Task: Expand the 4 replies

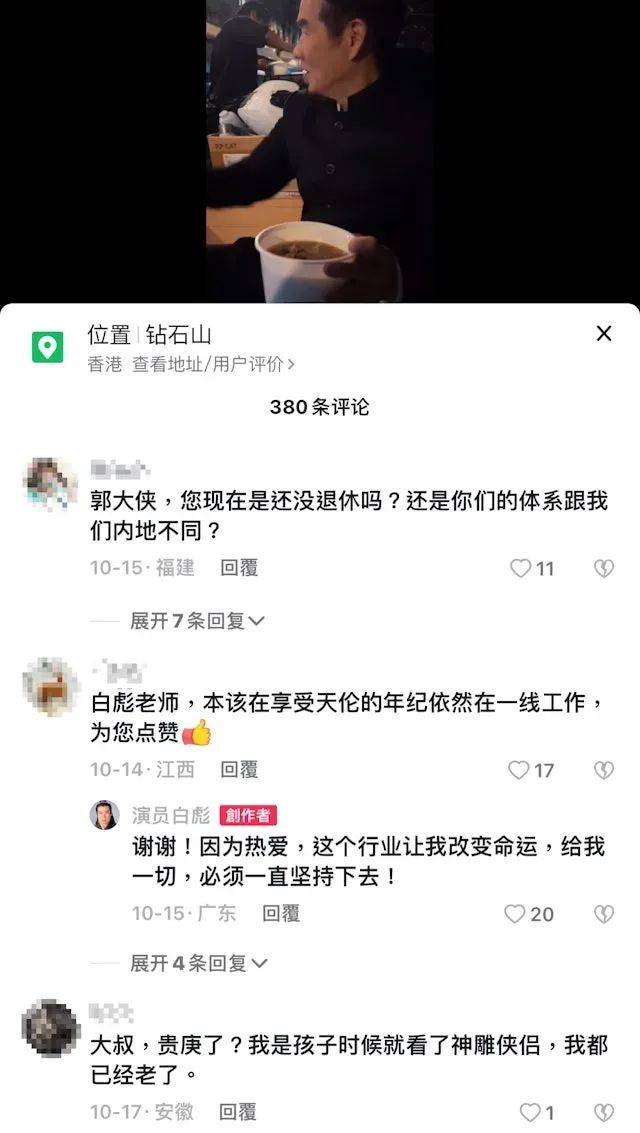Action: click(197, 964)
